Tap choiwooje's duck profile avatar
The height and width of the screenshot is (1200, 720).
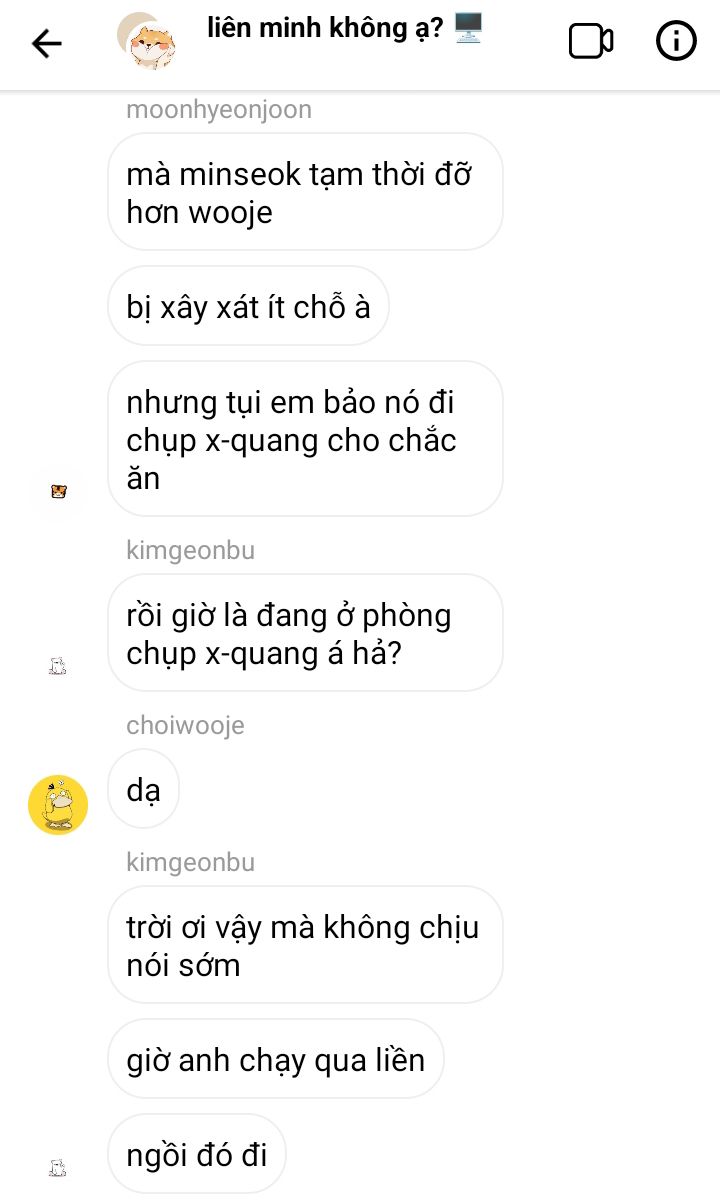tap(58, 804)
